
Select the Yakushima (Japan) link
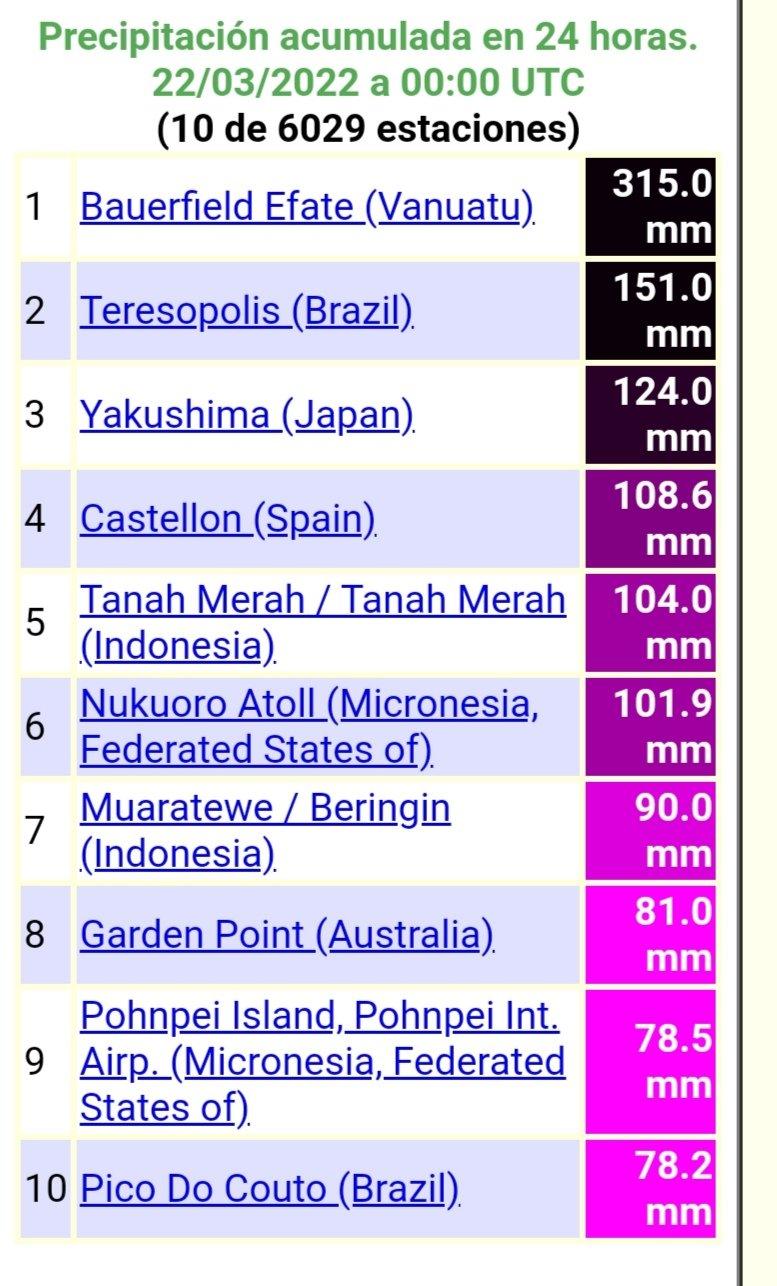coord(246,415)
